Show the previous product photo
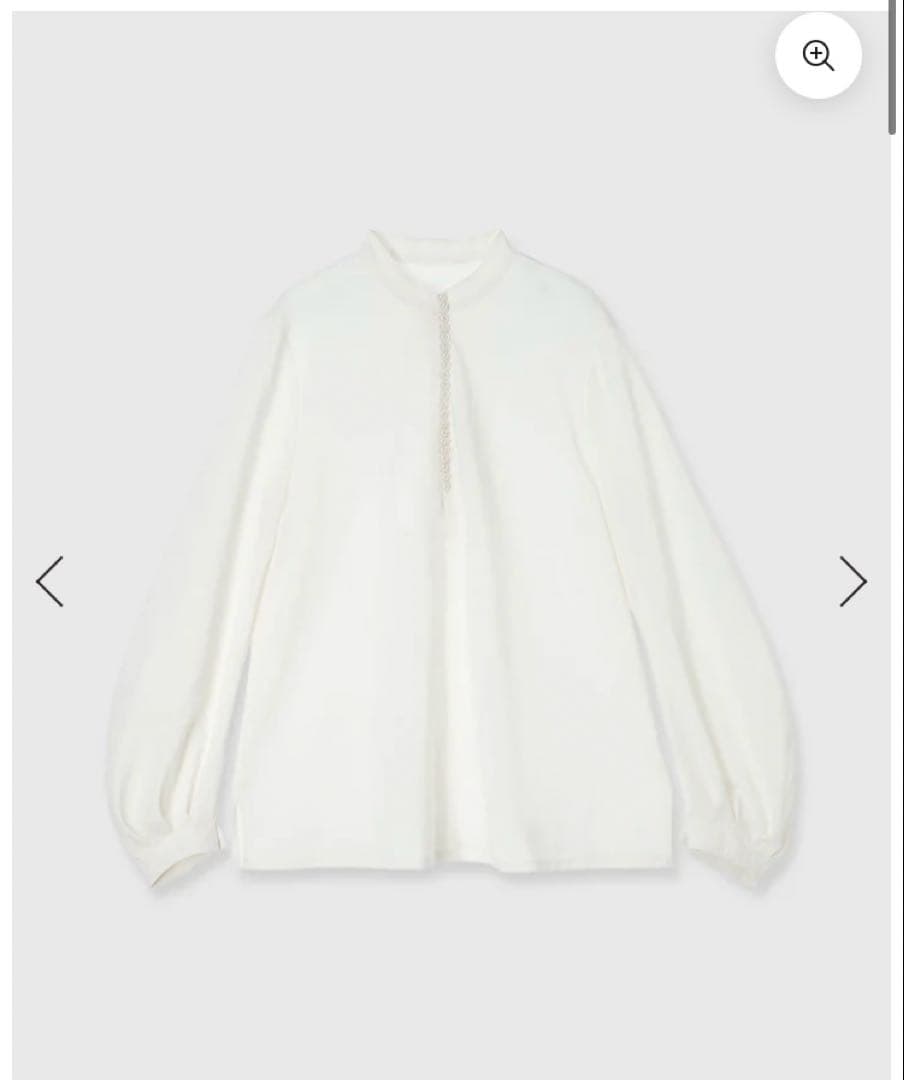 (x=49, y=581)
